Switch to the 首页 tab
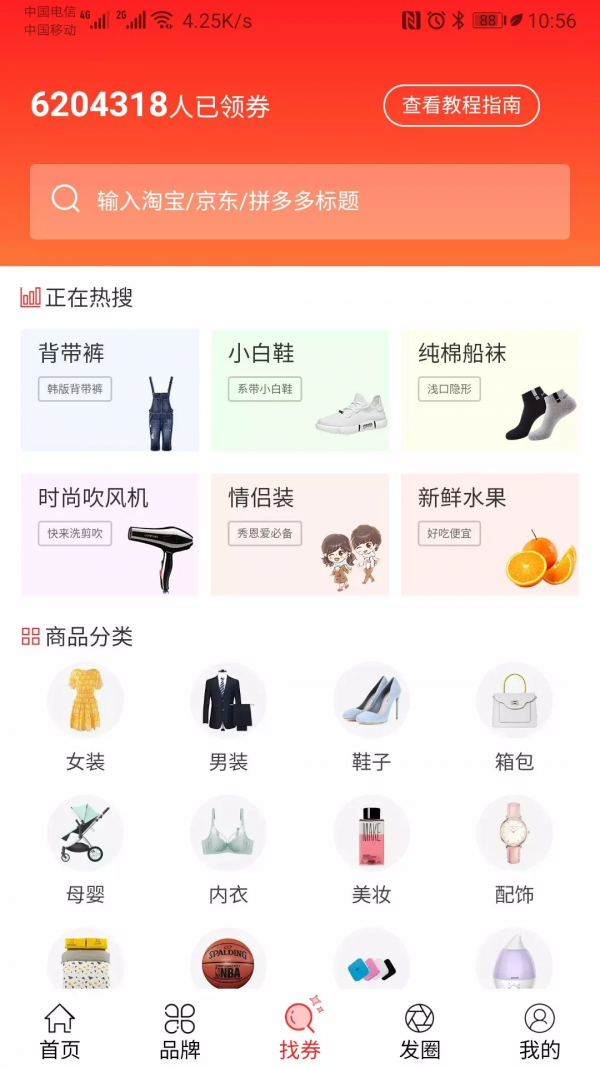The height and width of the screenshot is (1067, 600). tap(60, 1032)
